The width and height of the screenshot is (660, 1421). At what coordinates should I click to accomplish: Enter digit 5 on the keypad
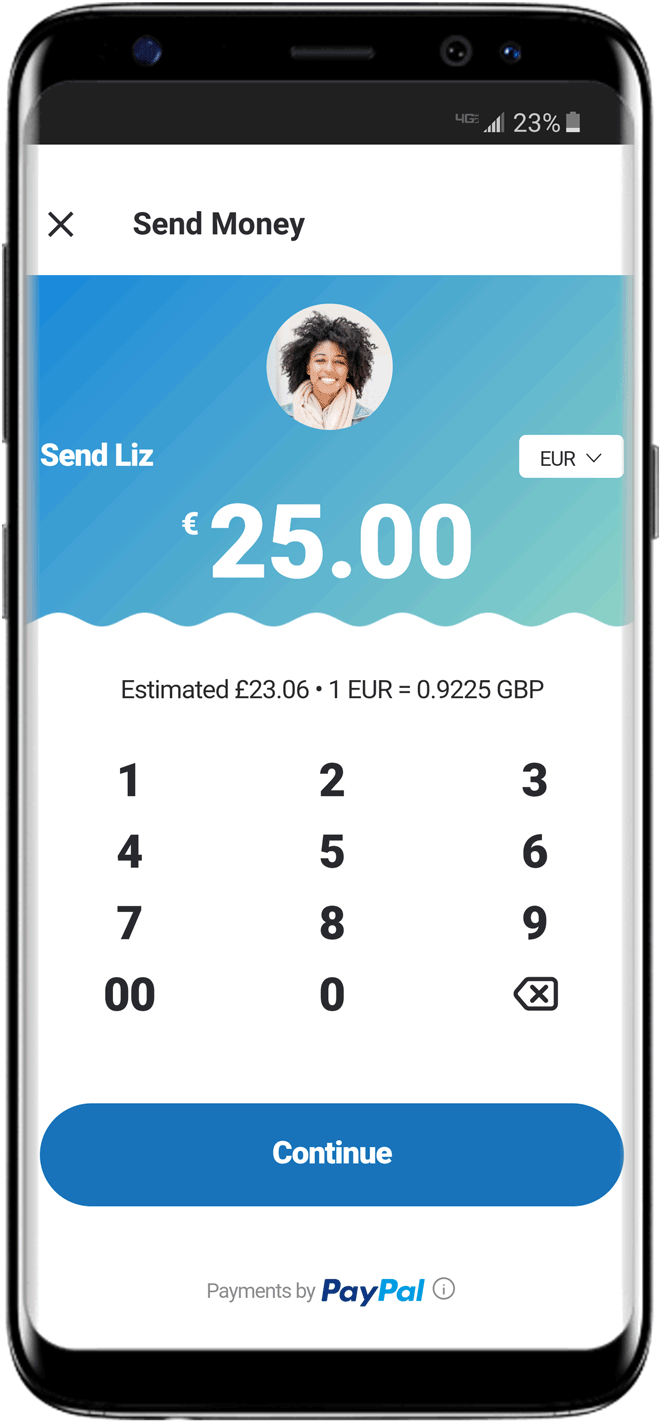point(332,853)
